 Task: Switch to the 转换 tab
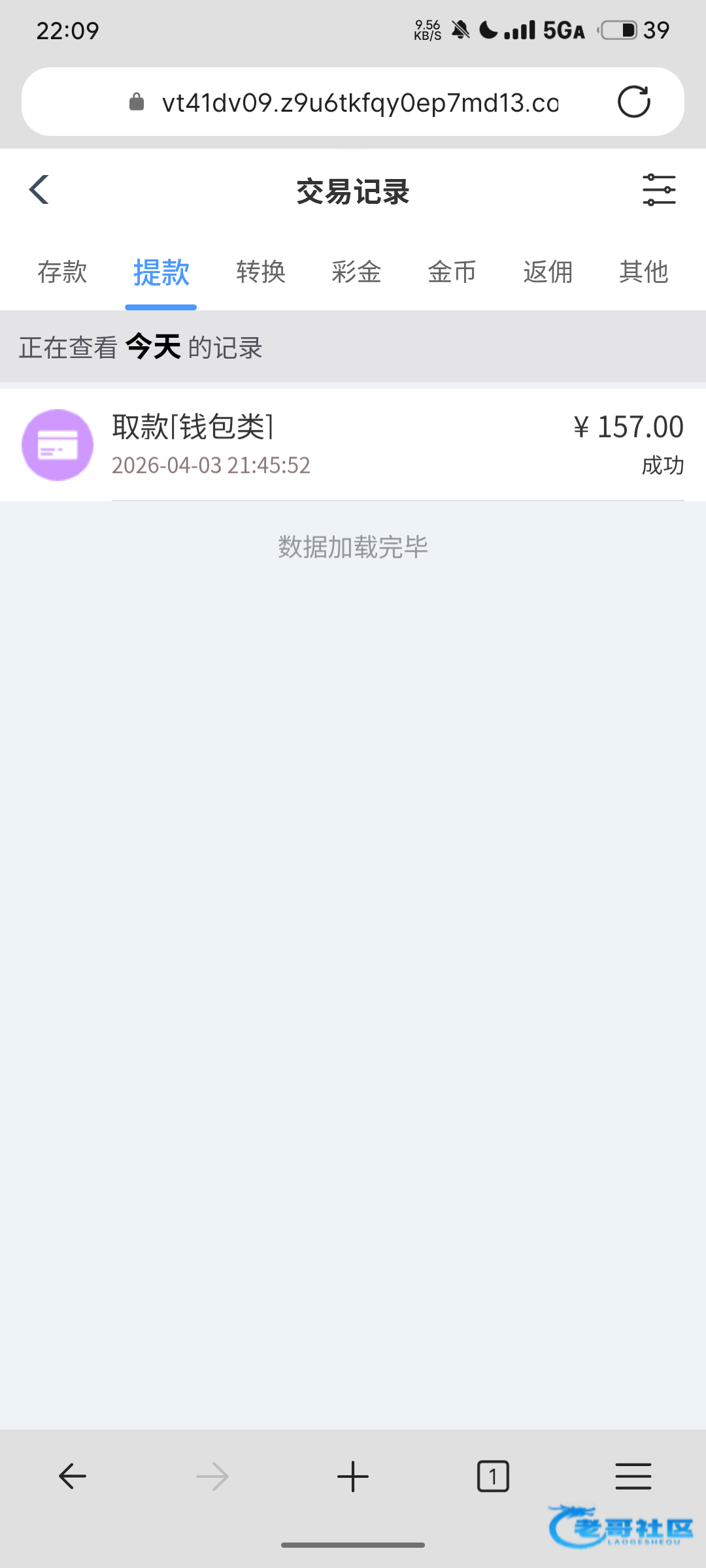pos(261,272)
